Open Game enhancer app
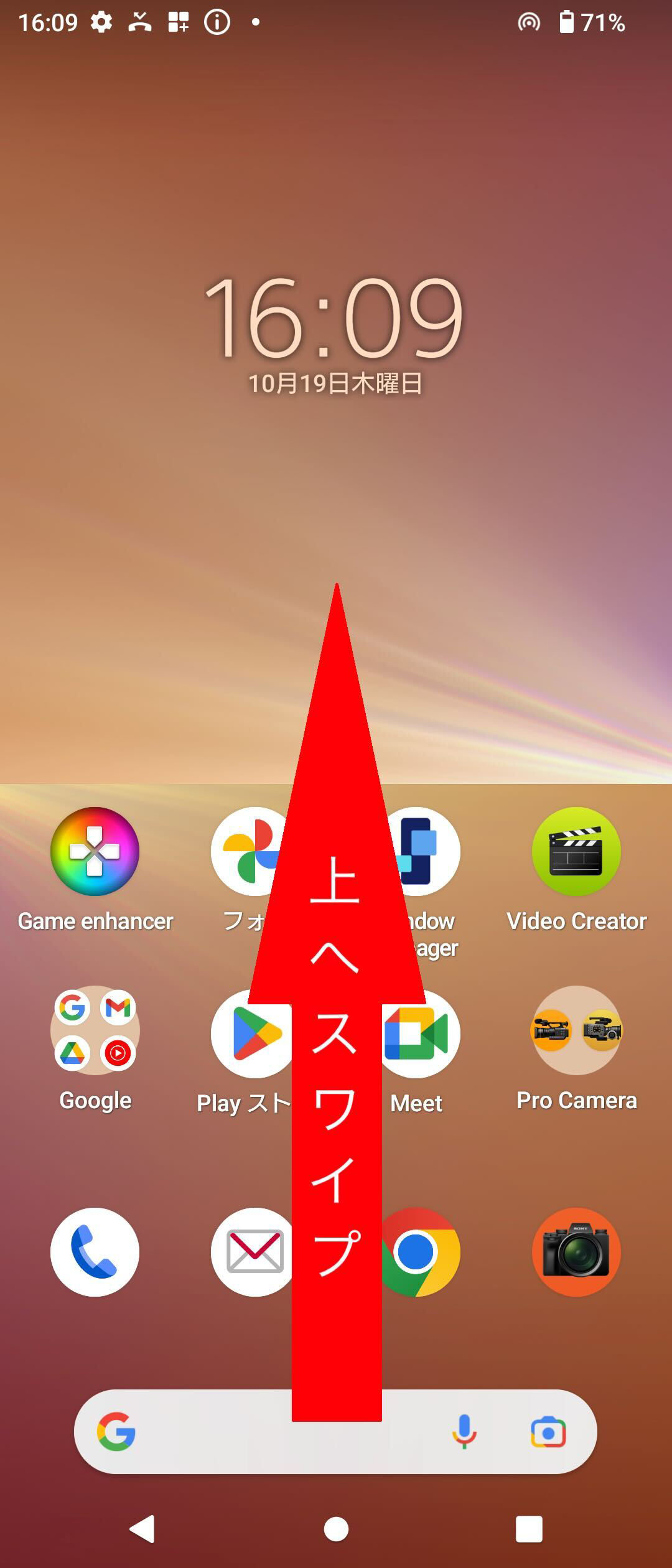672x1568 pixels. click(x=95, y=851)
